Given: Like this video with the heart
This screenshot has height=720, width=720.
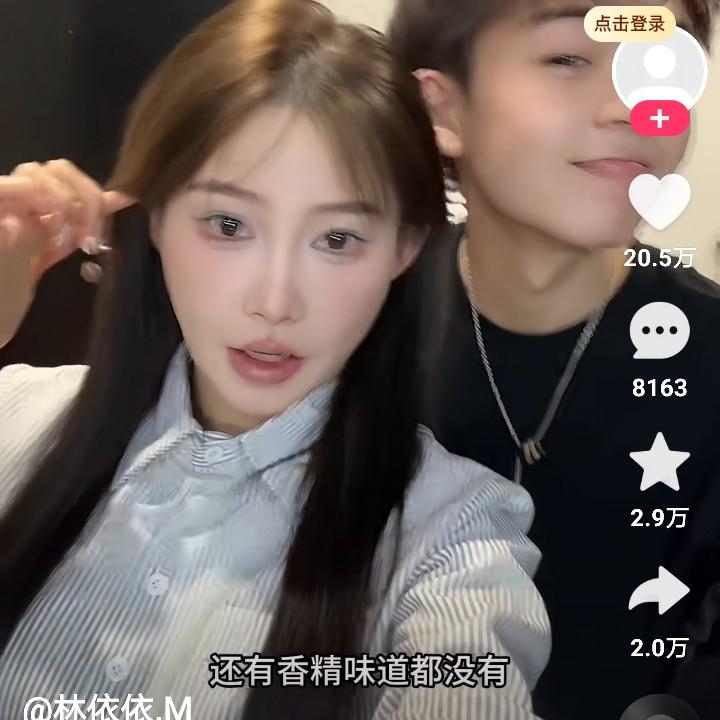Looking at the screenshot, I should click(659, 202).
